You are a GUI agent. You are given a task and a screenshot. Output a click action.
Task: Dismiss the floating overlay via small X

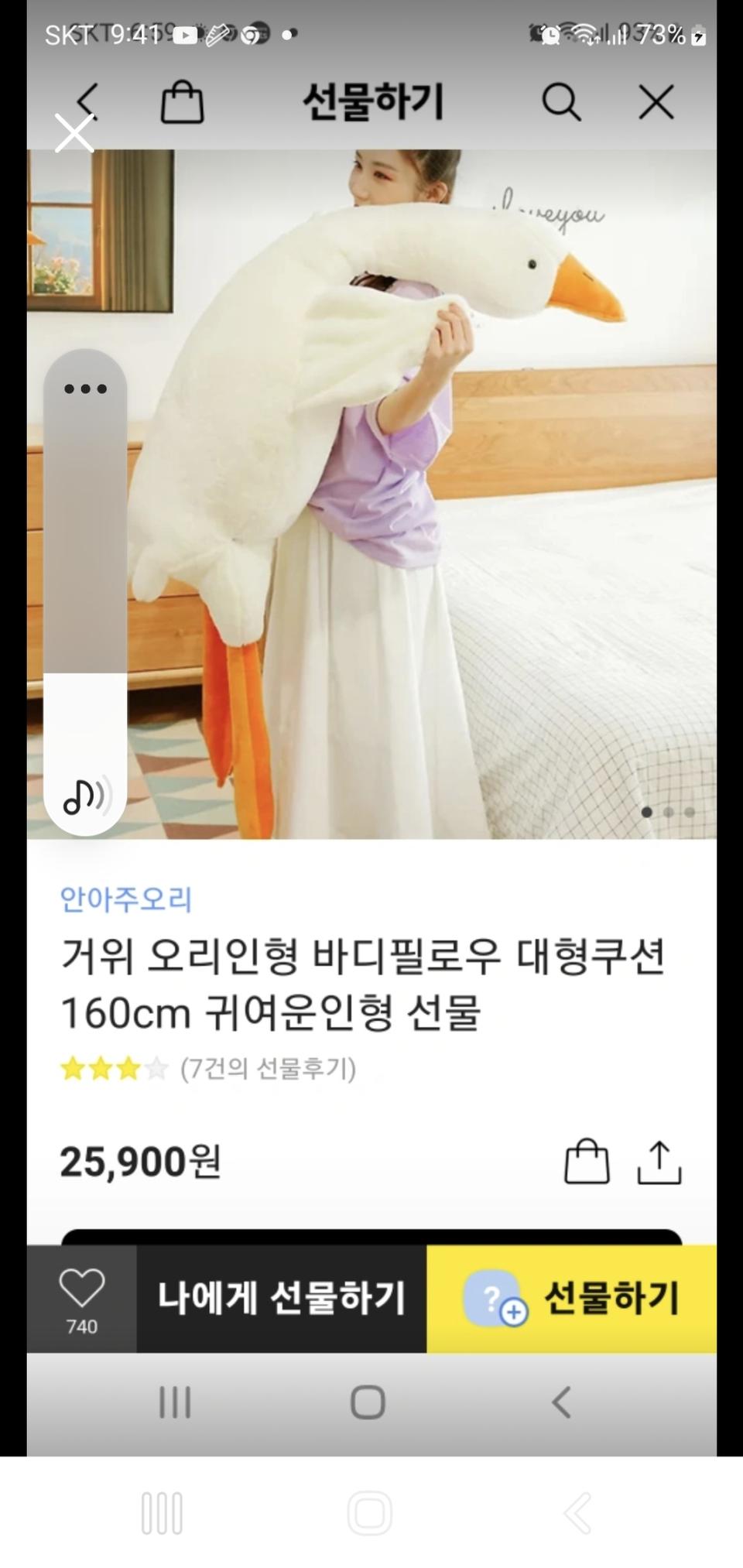(75, 133)
